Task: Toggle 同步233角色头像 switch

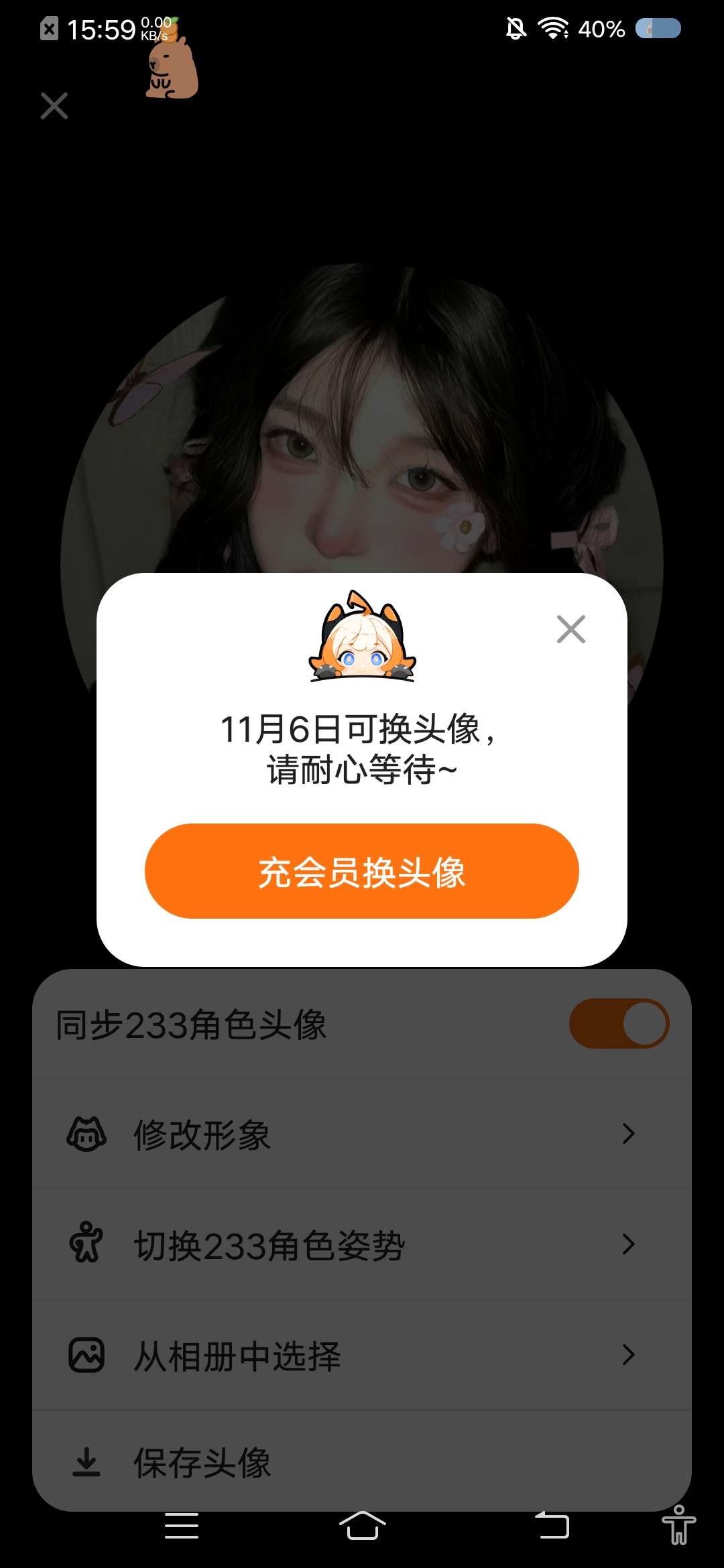Action: (618, 1023)
